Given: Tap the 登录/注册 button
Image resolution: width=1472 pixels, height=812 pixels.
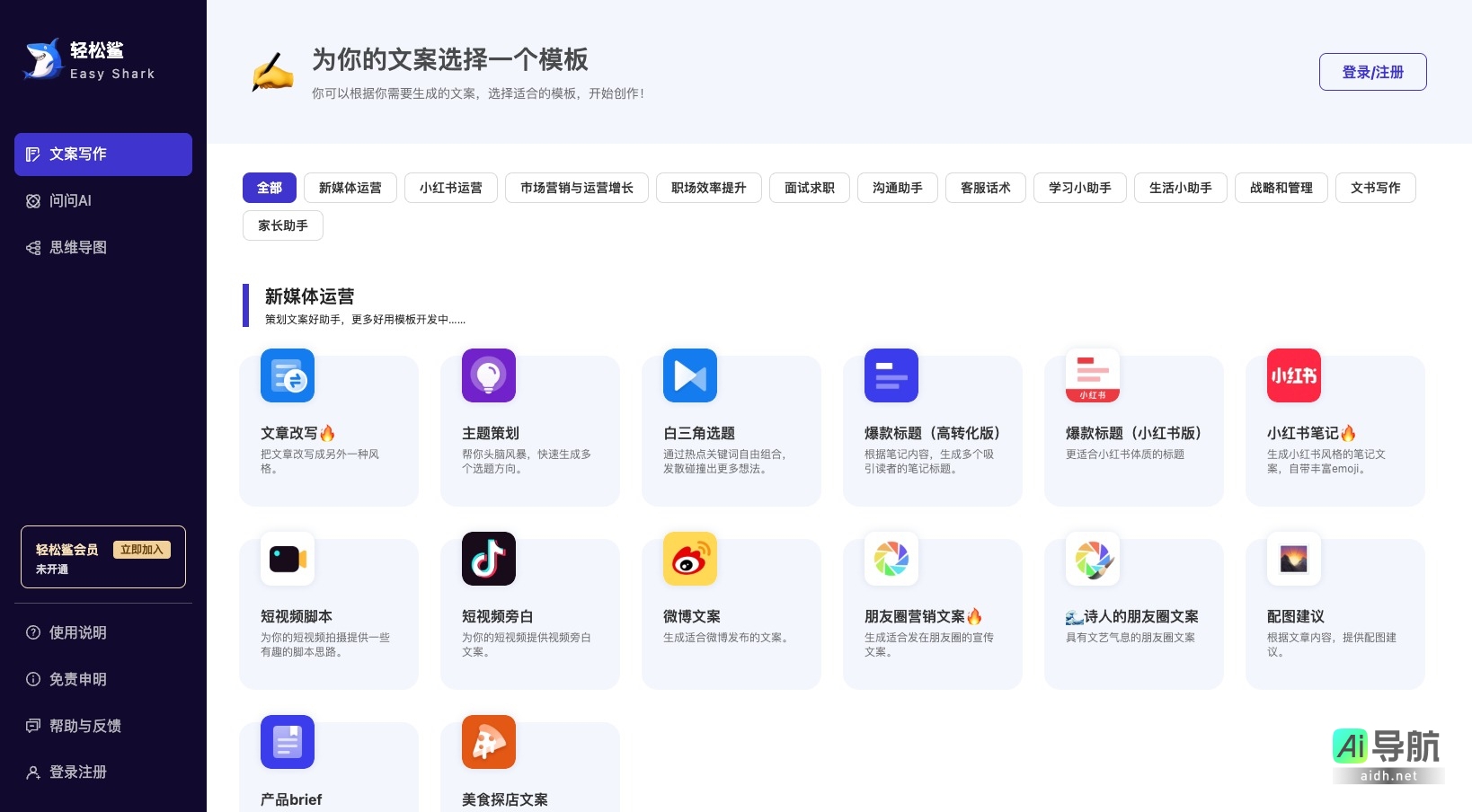Looking at the screenshot, I should (1372, 72).
